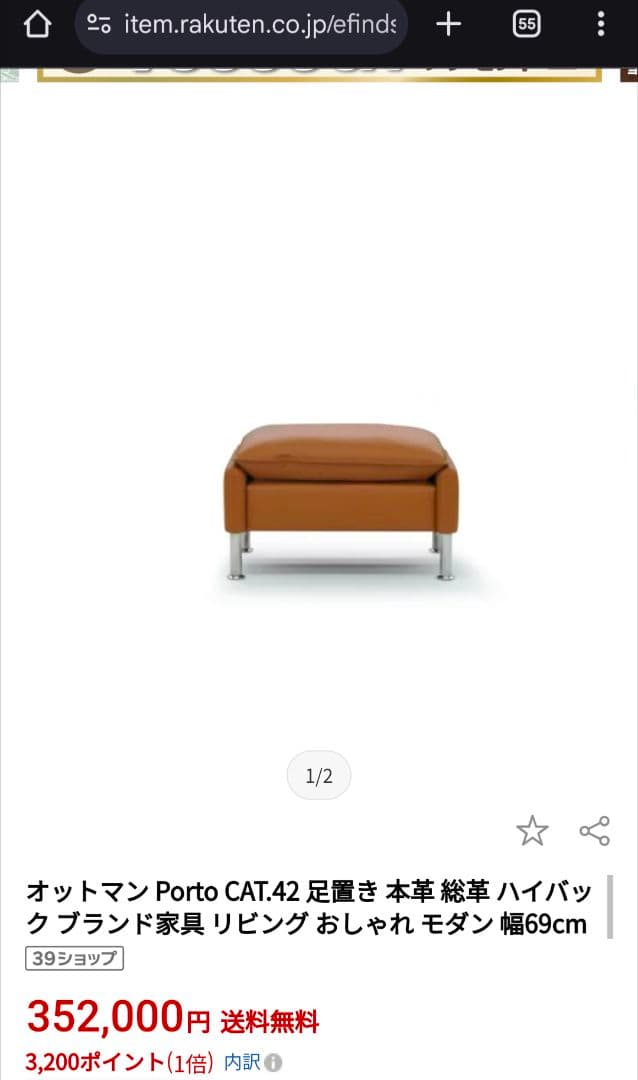
Task: Open the 39ショップ badge
Action: (x=74, y=958)
